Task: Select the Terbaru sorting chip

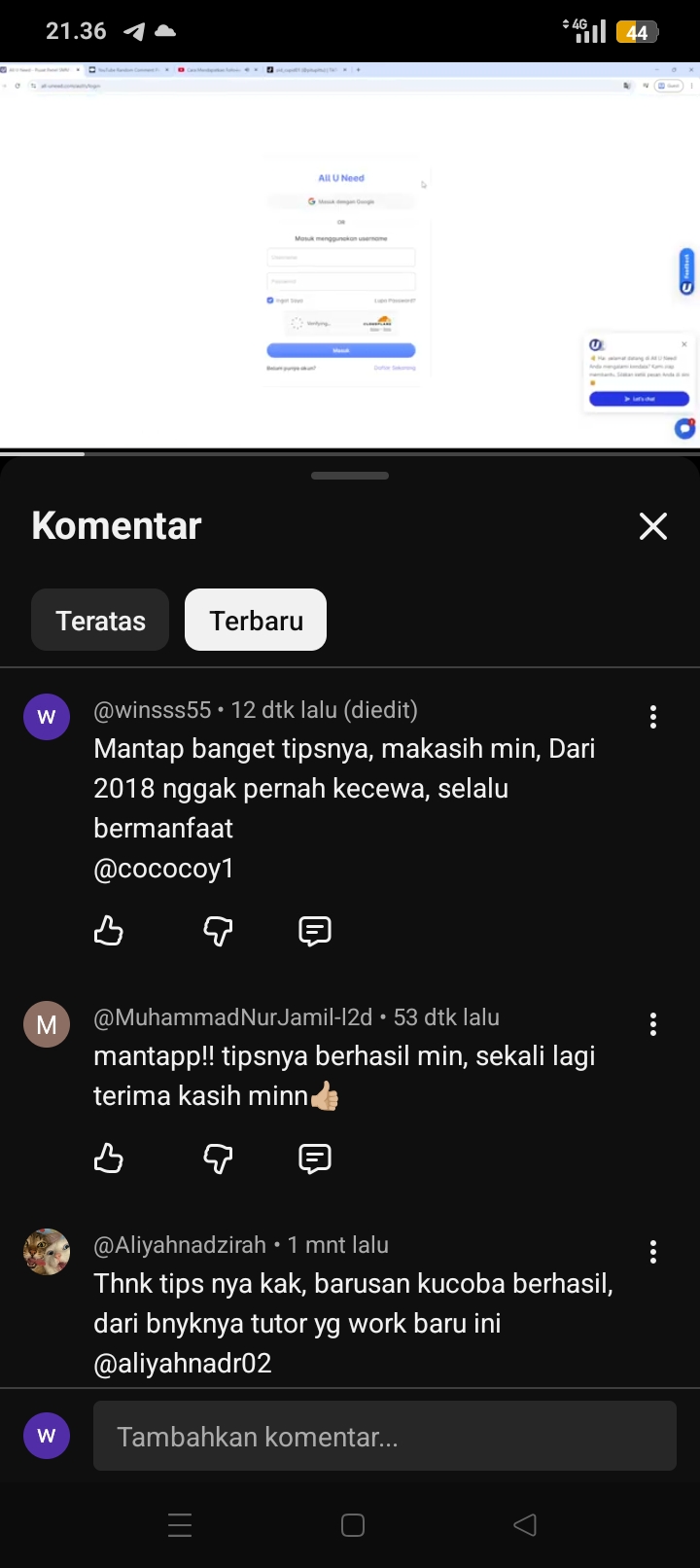Action: 256,621
